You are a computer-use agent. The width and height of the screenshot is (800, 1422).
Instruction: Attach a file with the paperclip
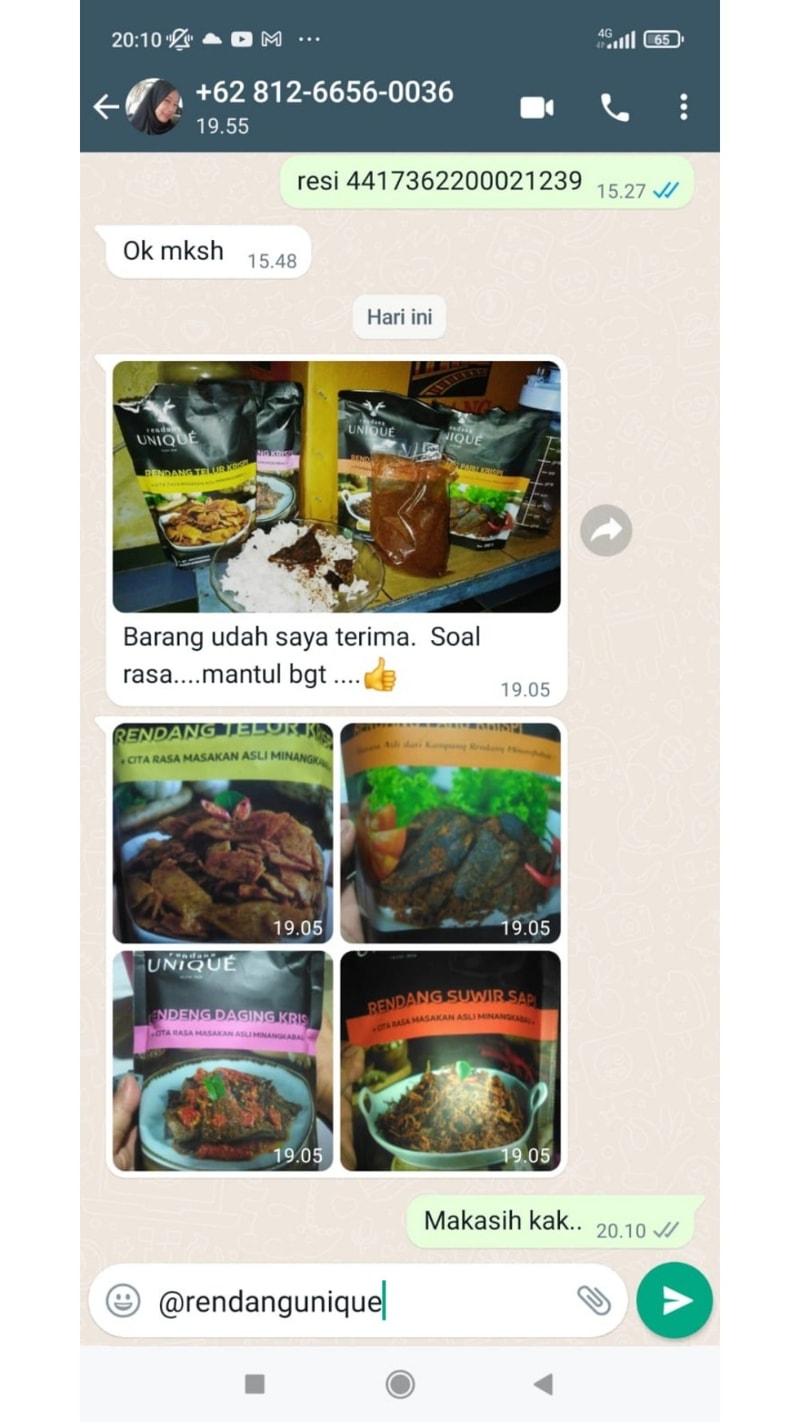click(593, 1300)
